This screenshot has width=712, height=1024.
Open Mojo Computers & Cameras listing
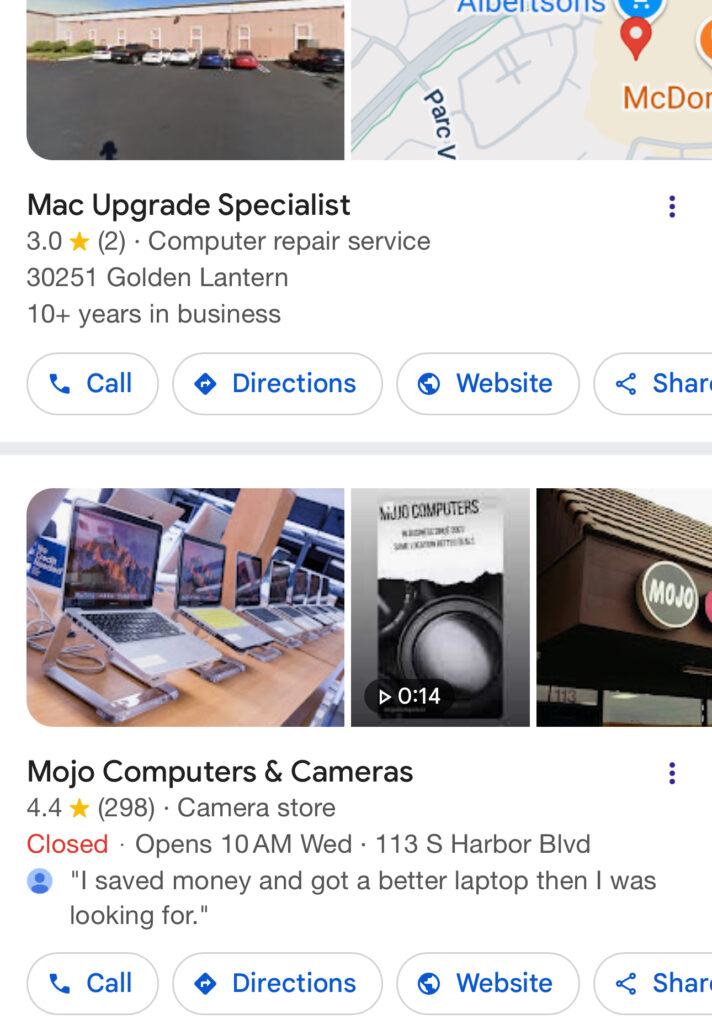click(x=219, y=772)
